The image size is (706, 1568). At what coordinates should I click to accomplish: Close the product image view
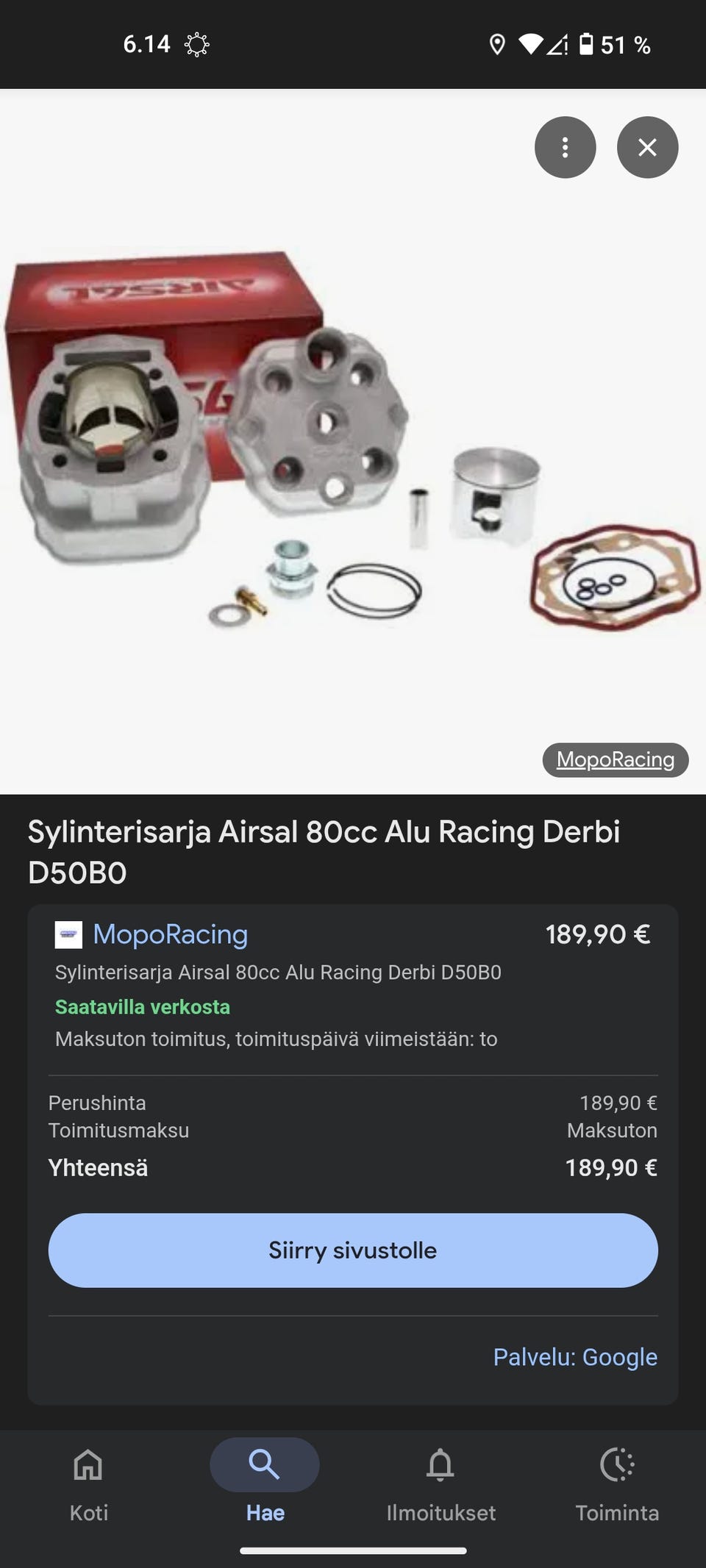[647, 148]
